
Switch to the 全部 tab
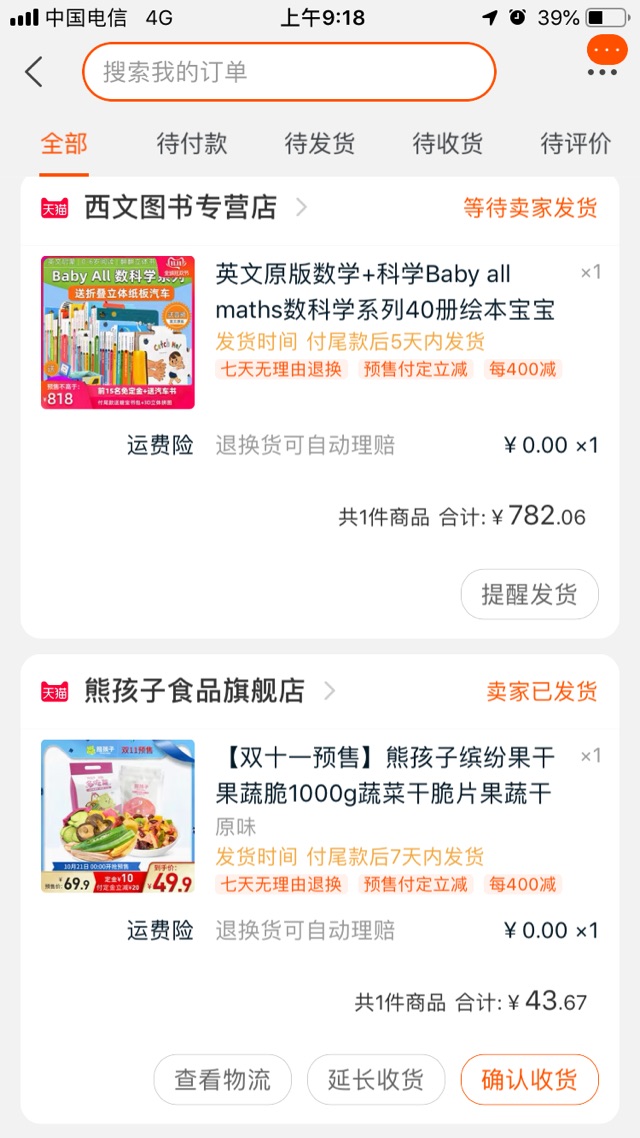[64, 143]
